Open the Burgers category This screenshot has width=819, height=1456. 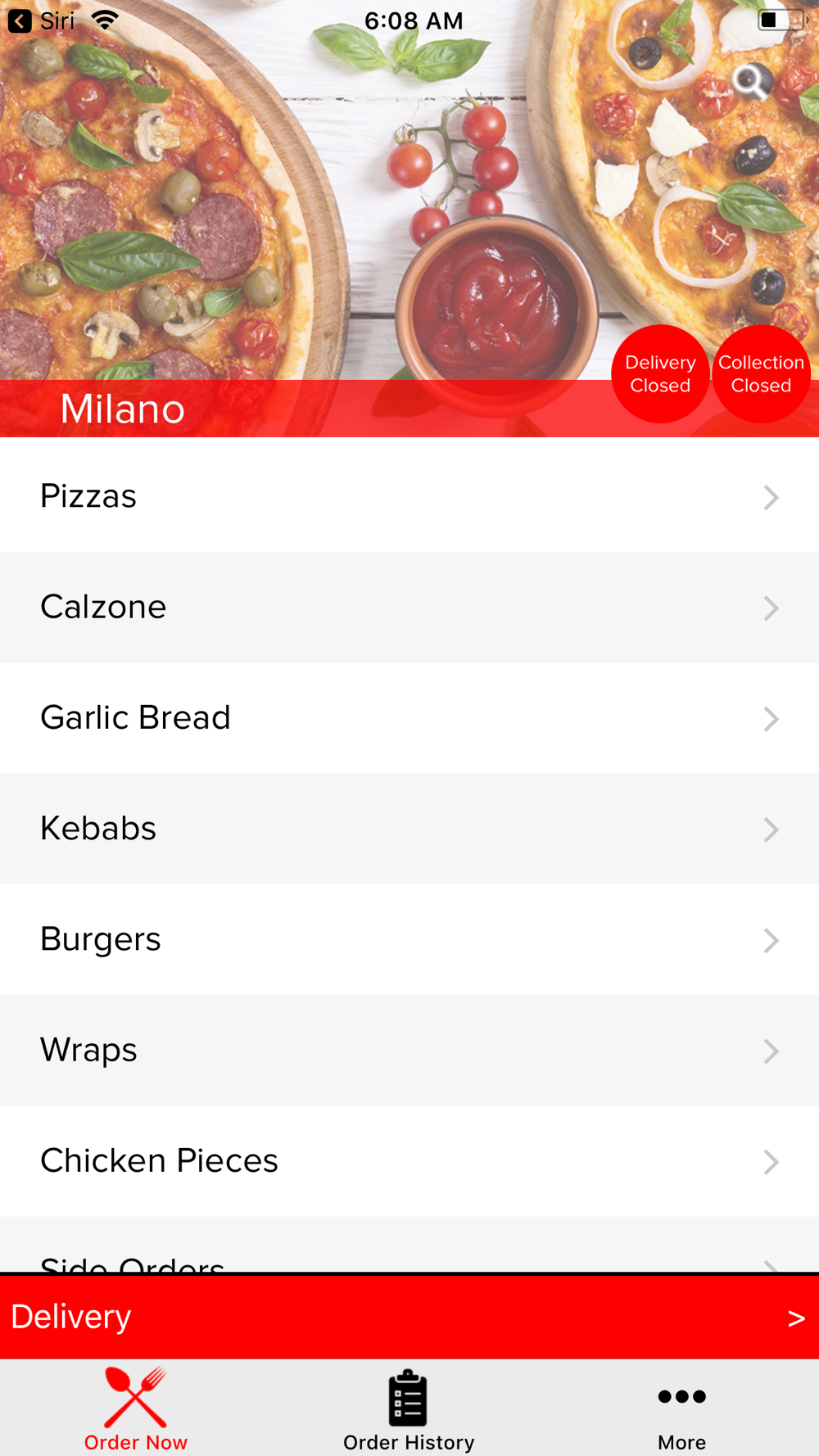point(409,939)
